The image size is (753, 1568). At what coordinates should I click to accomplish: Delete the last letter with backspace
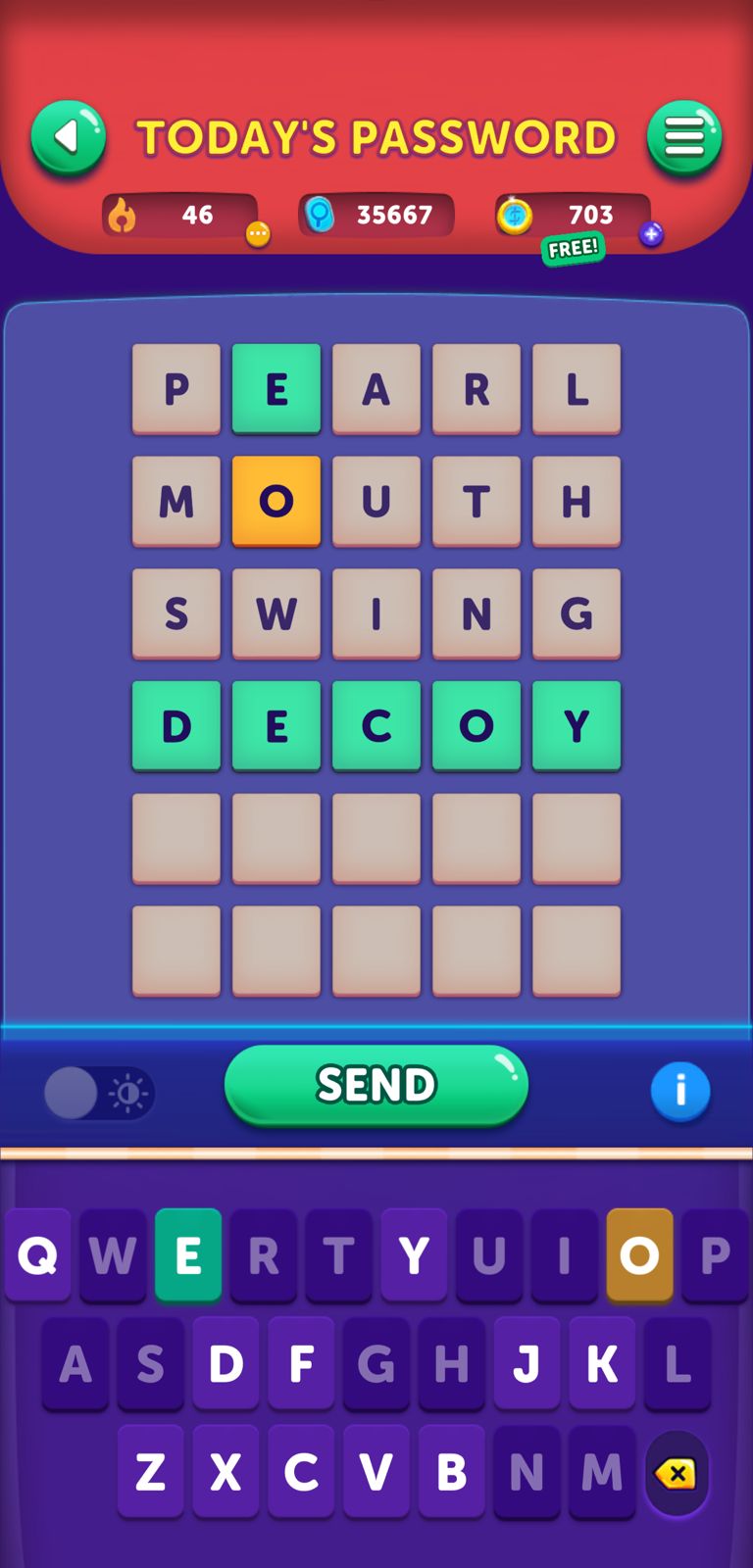pyautogui.click(x=677, y=1473)
